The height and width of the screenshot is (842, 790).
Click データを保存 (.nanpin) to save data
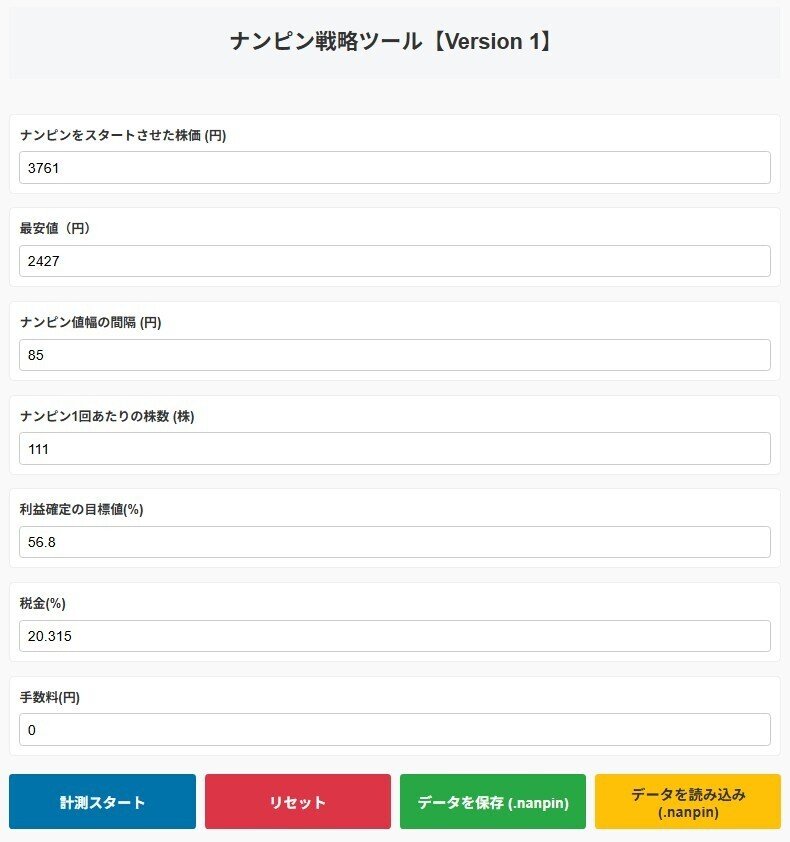[492, 801]
